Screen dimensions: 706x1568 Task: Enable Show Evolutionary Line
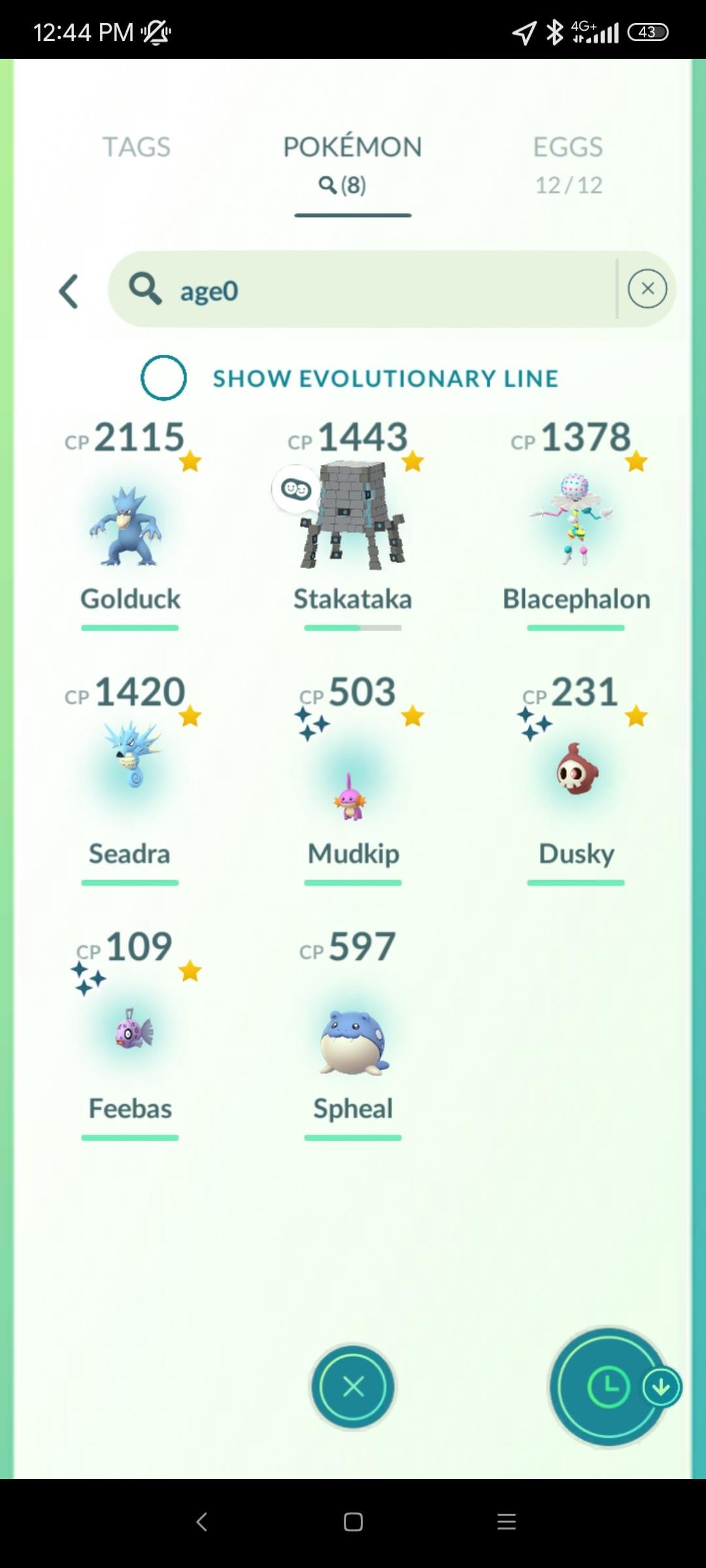pyautogui.click(x=163, y=378)
